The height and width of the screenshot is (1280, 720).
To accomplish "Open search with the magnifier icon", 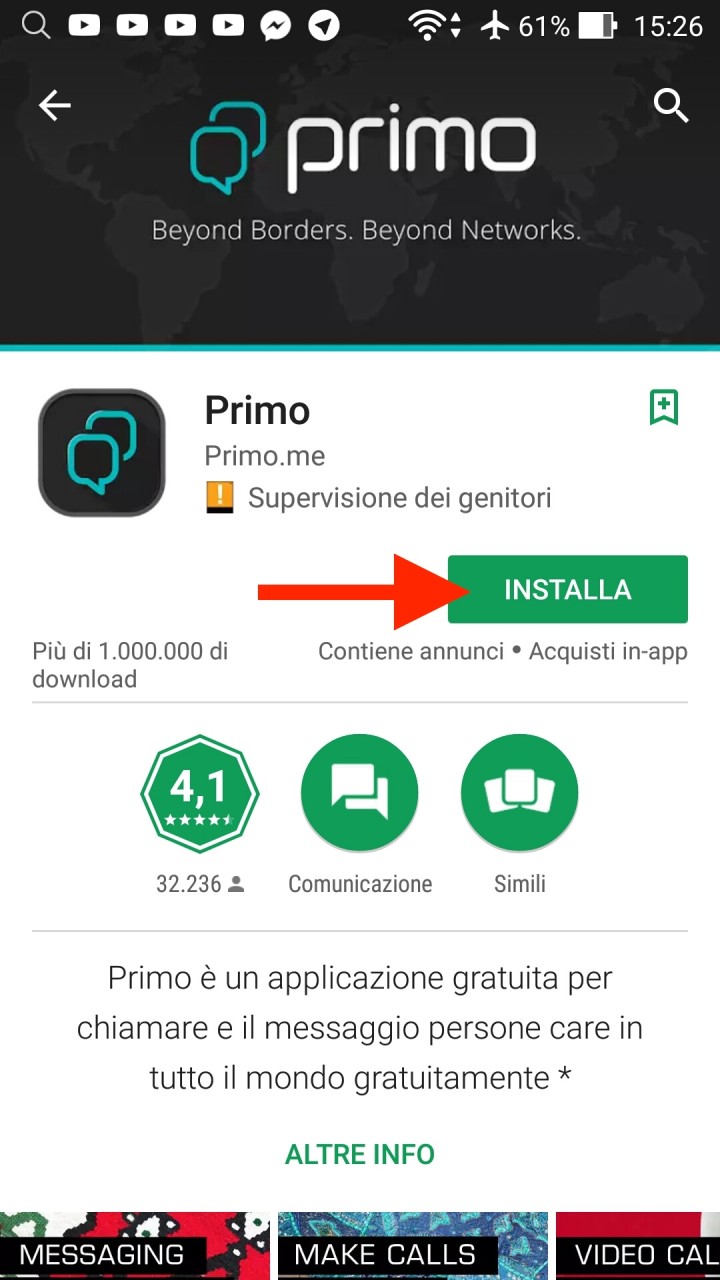I will tap(671, 105).
